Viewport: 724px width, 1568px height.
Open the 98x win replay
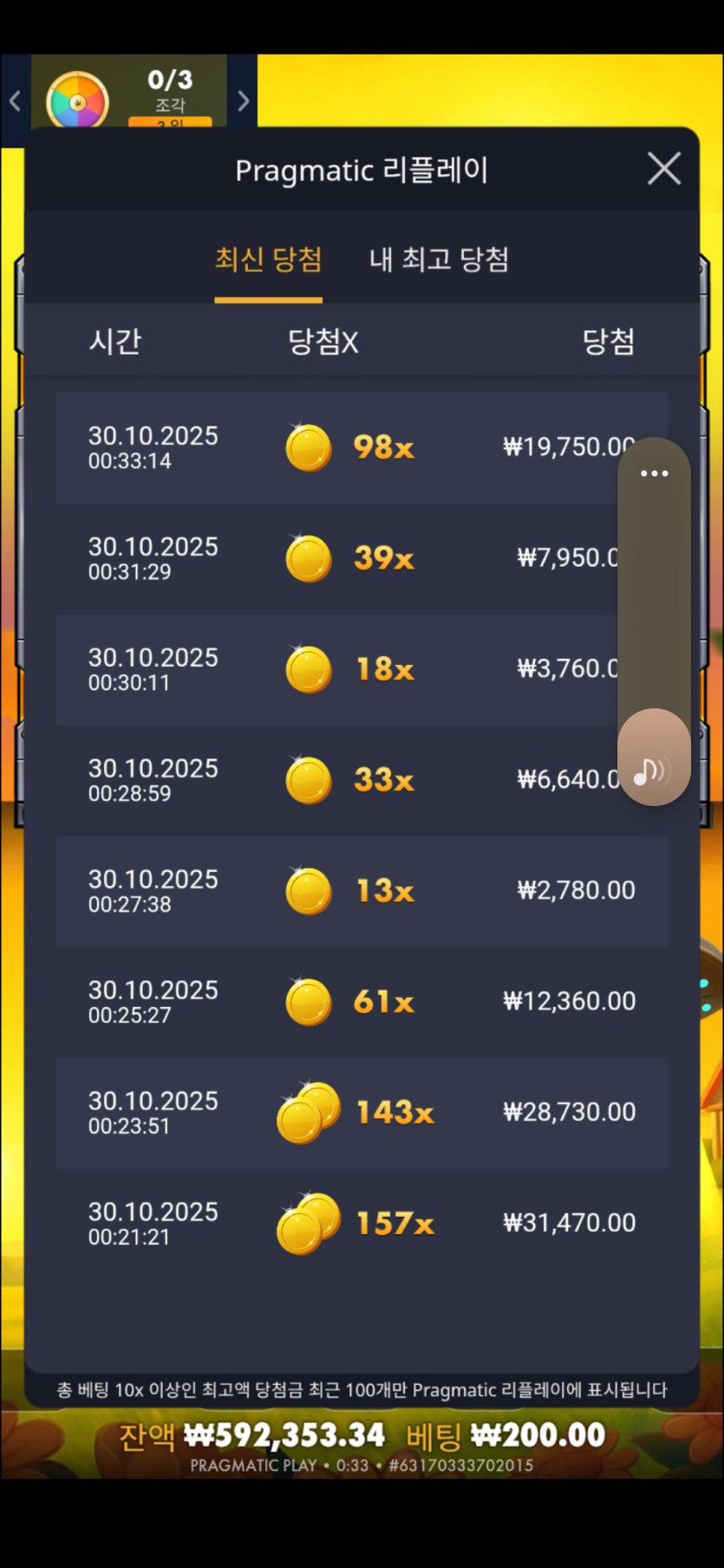click(362, 447)
